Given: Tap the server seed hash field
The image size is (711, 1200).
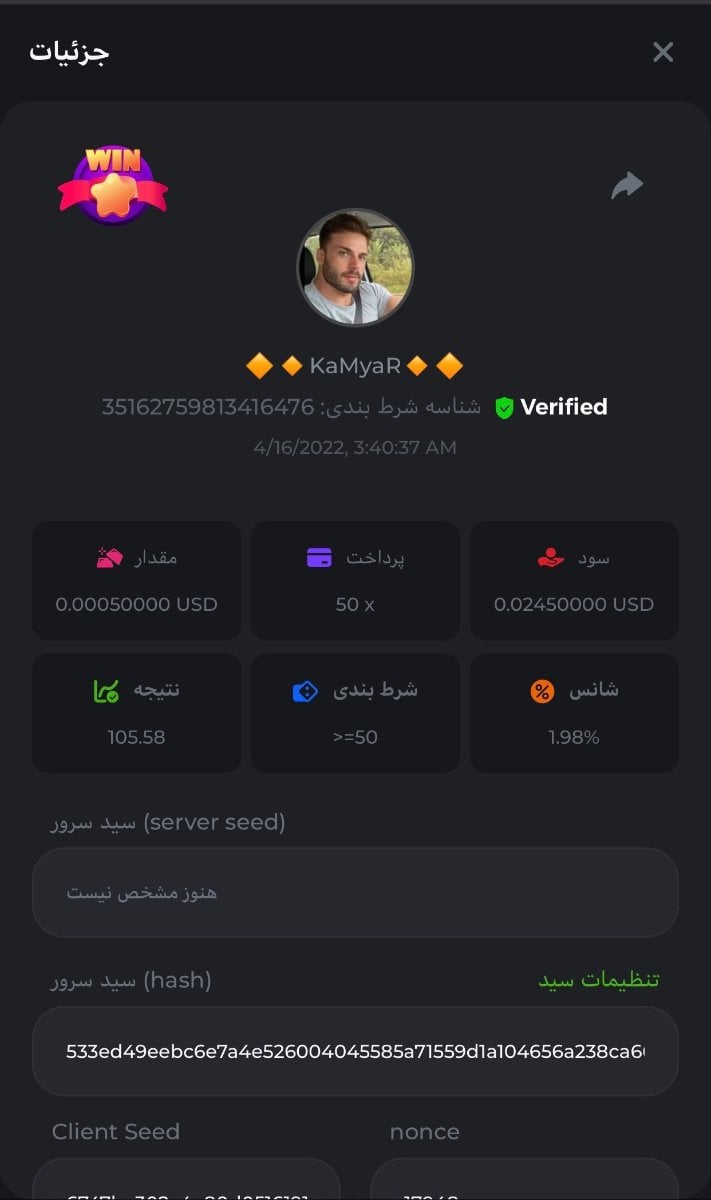Looking at the screenshot, I should 355,1051.
